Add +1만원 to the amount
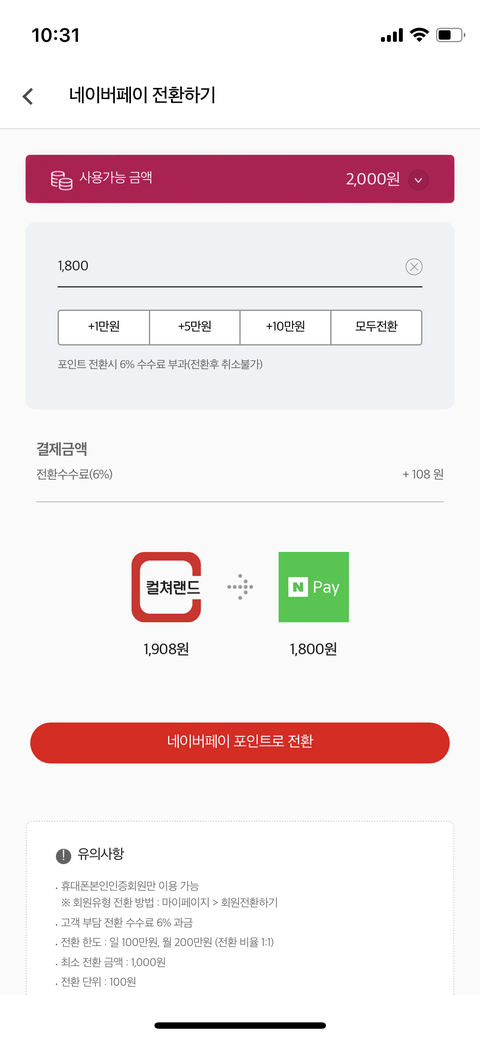Screen dimensions: 480x1039 pos(103,327)
